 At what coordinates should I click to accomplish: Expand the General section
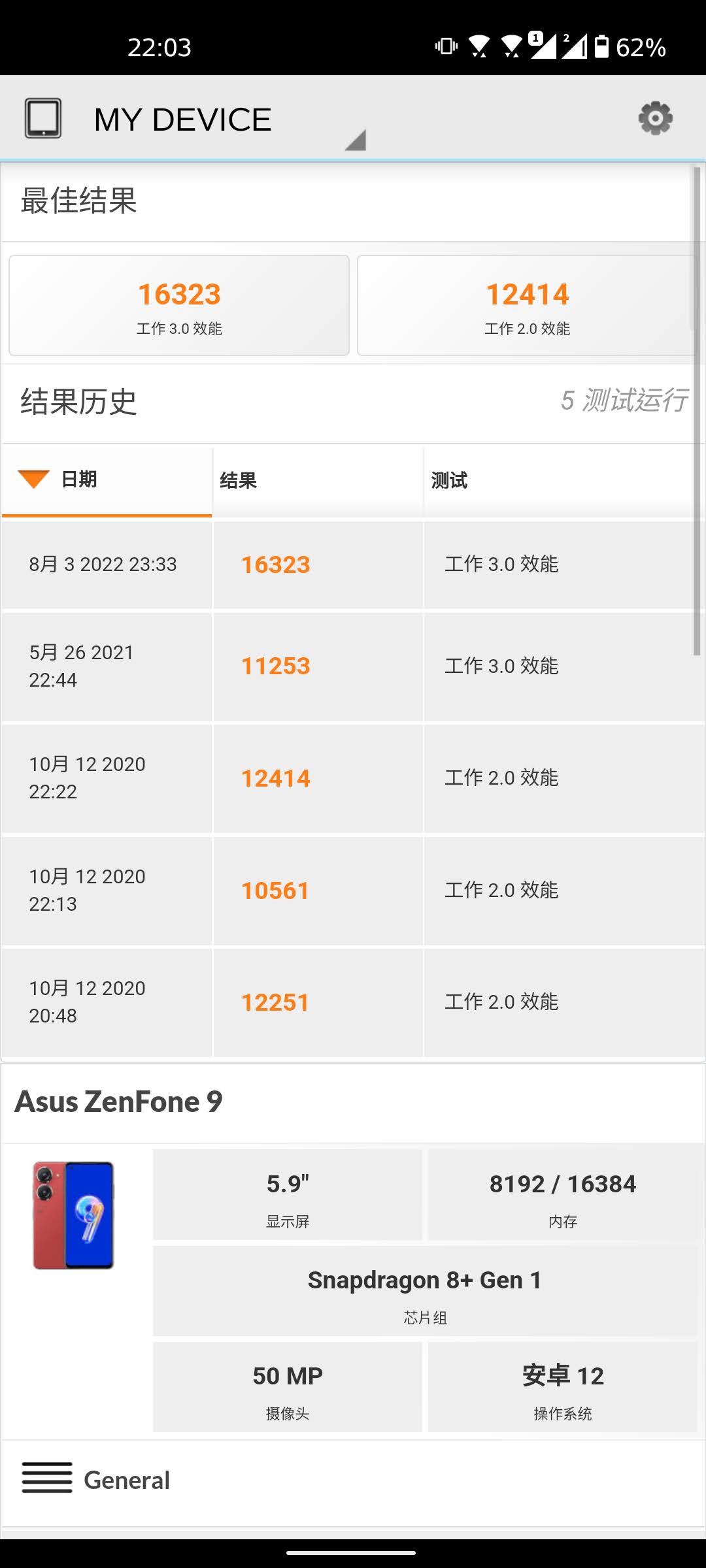pyautogui.click(x=353, y=1480)
